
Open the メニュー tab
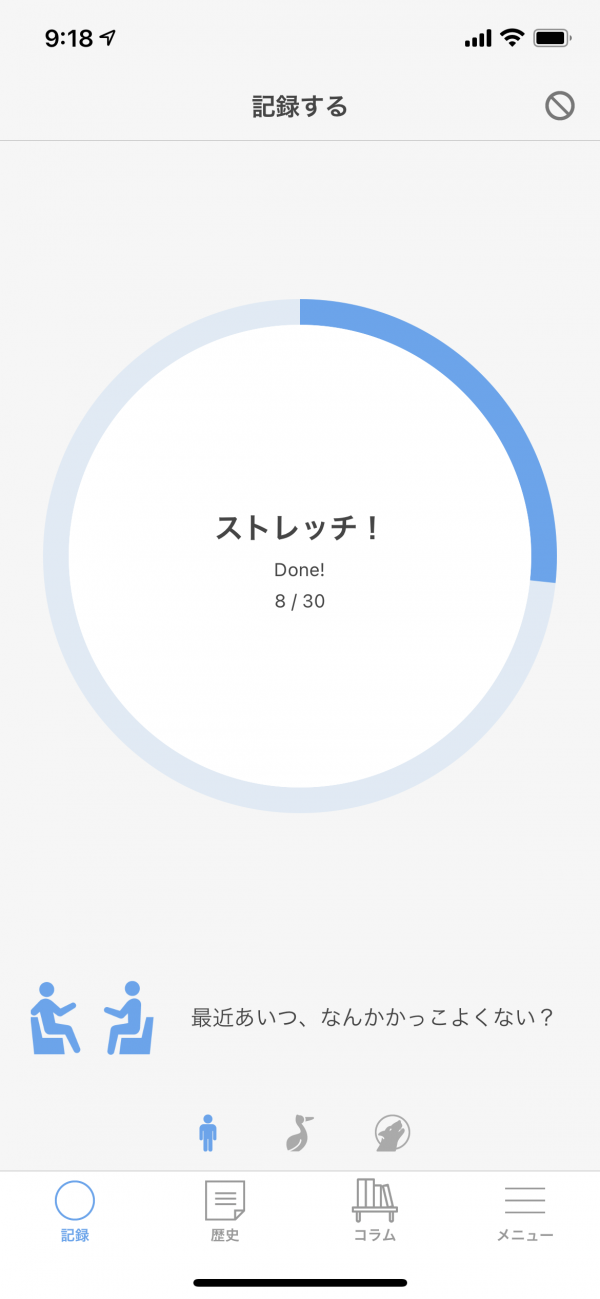click(525, 1211)
